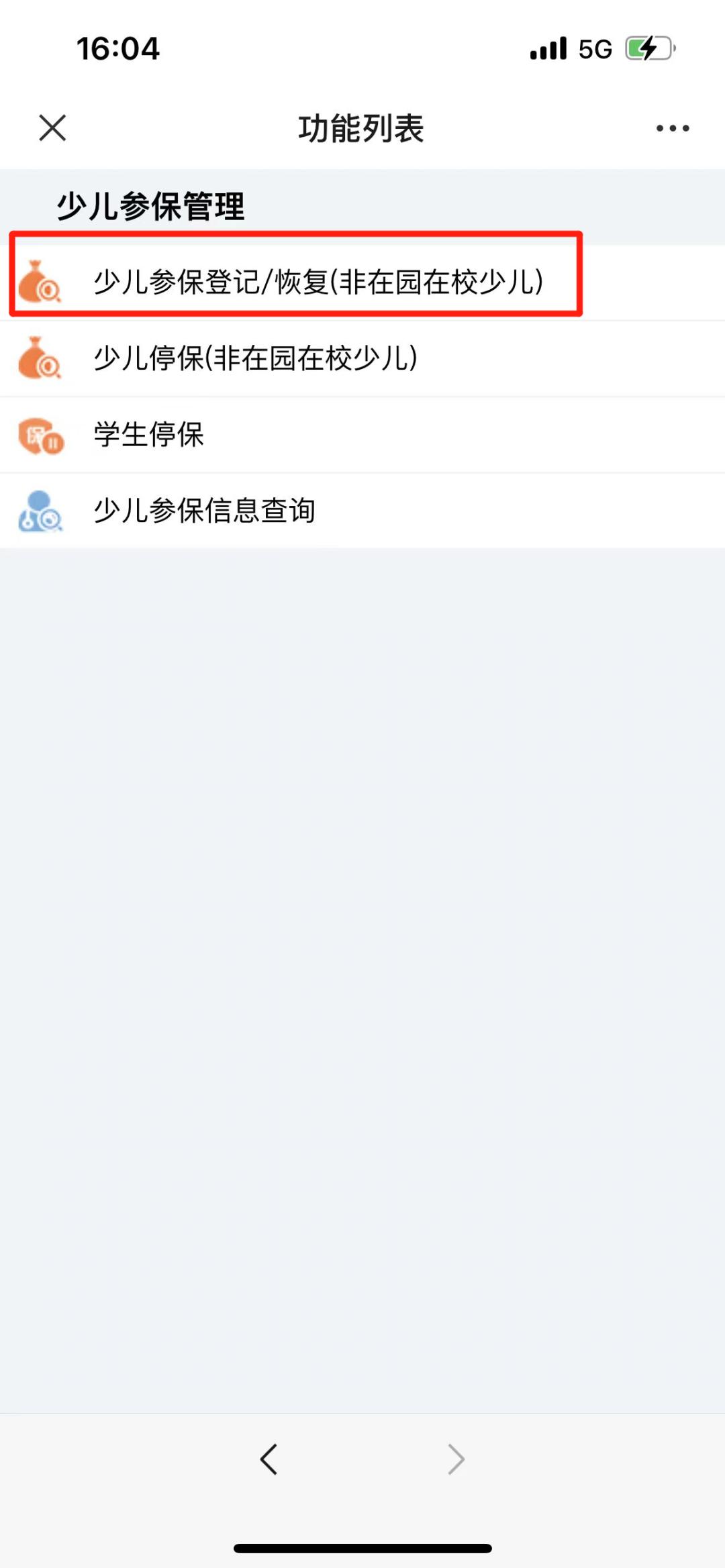Click the 功能列表 title
Viewport: 725px width, 1568px height.
point(362,127)
